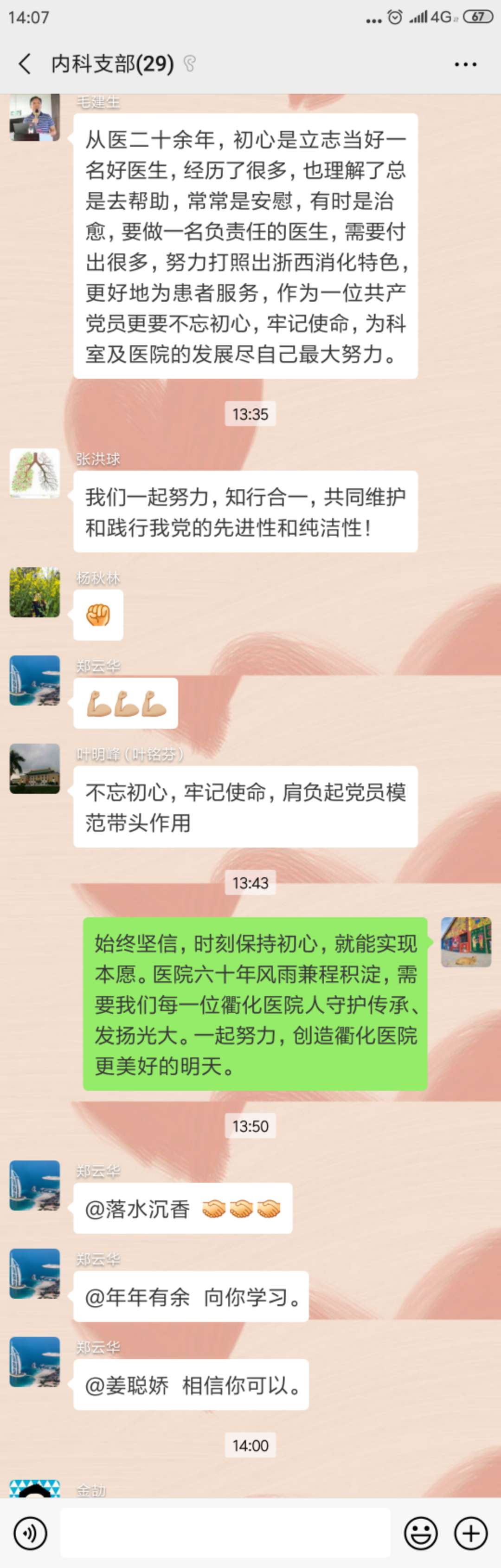Open 叶明峰's profile picture
Screen dimensions: 501x1568
[35, 768]
